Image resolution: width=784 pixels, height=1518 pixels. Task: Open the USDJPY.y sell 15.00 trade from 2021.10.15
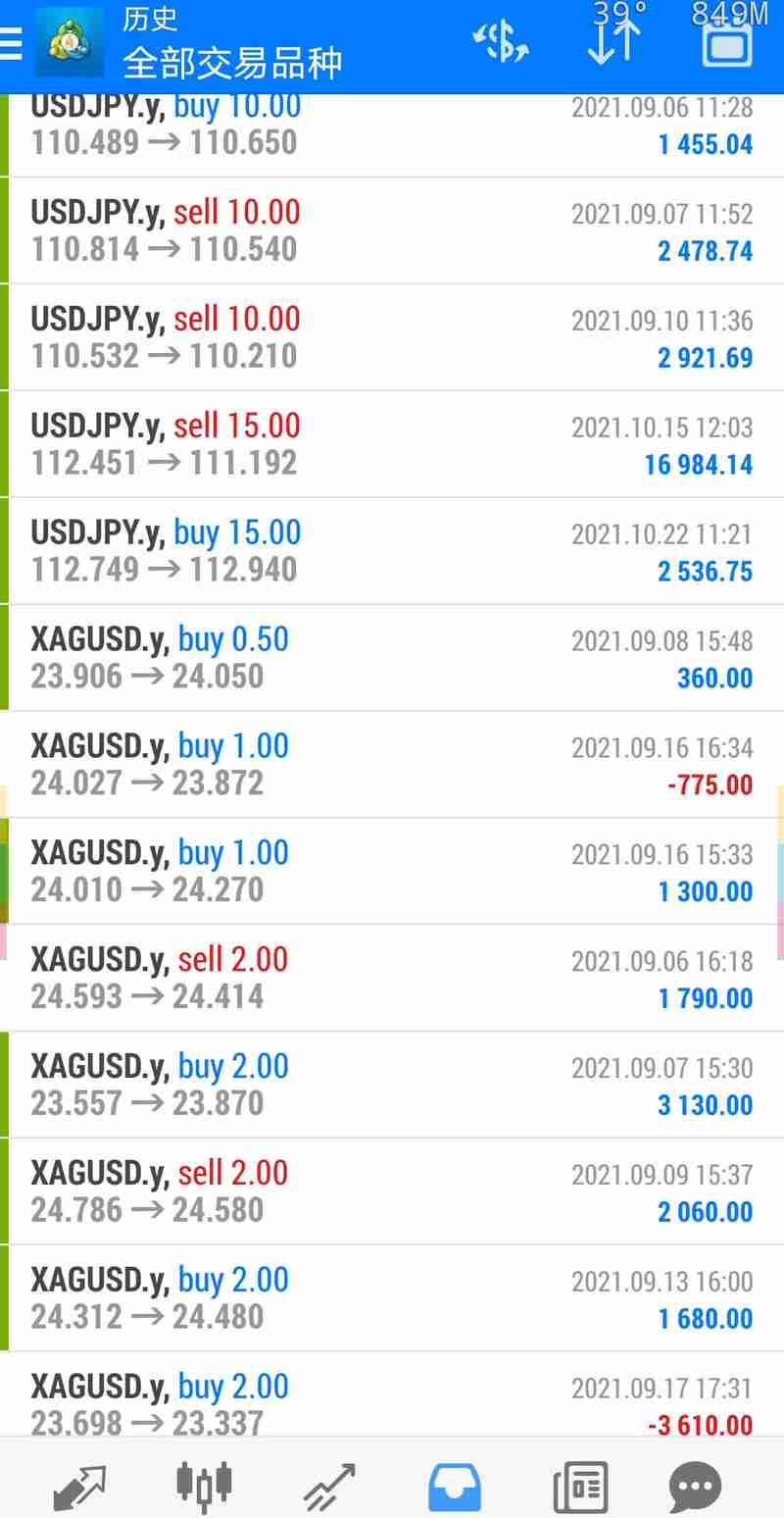pyautogui.click(x=392, y=444)
